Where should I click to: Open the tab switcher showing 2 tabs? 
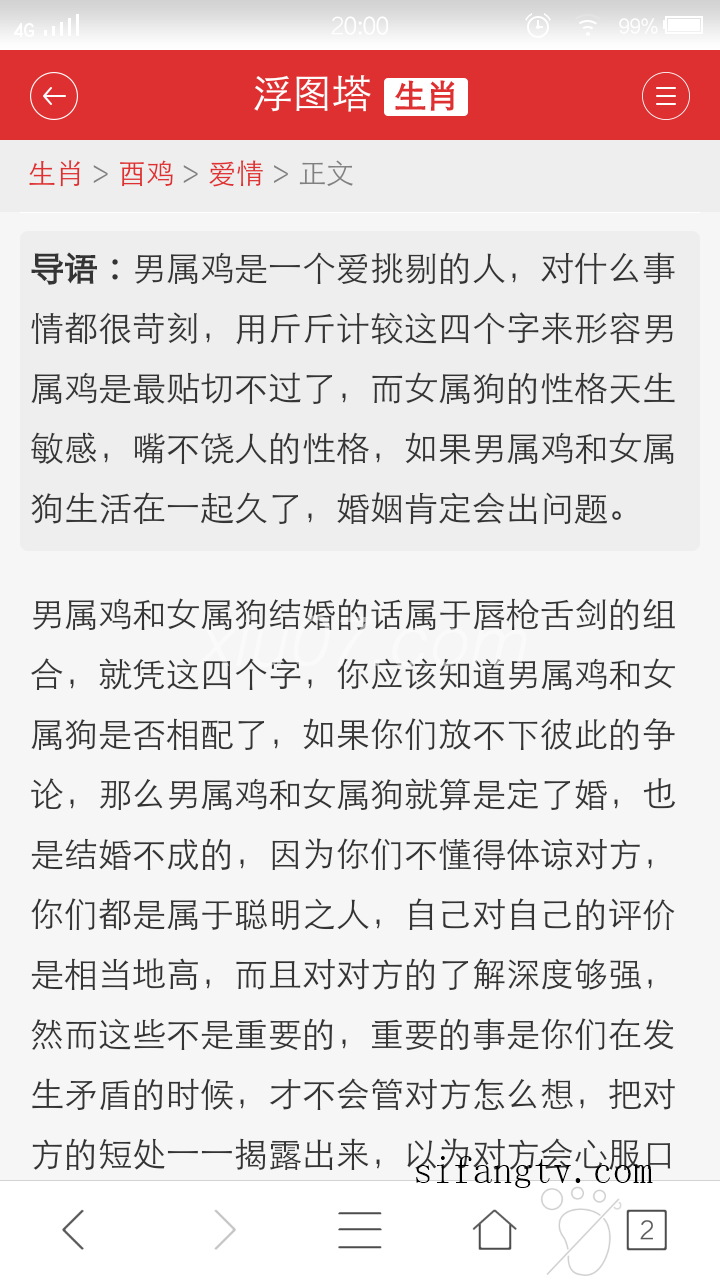click(x=646, y=1230)
